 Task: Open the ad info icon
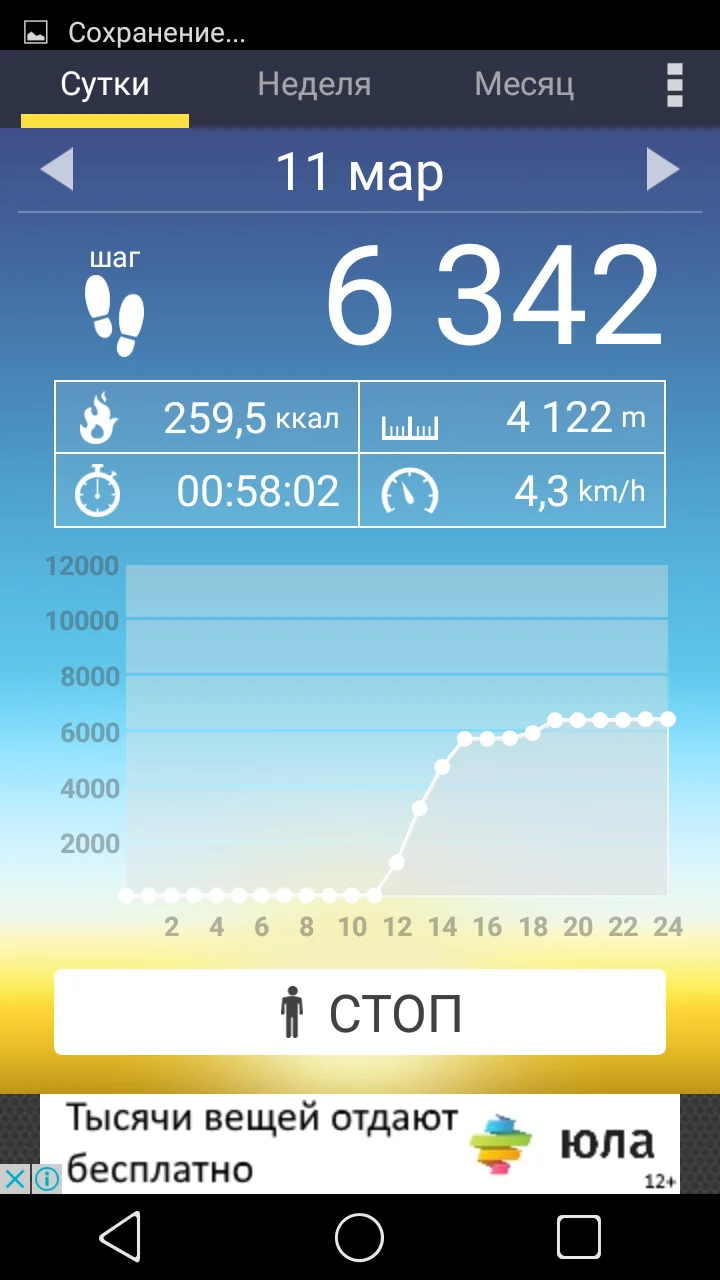(46, 1179)
